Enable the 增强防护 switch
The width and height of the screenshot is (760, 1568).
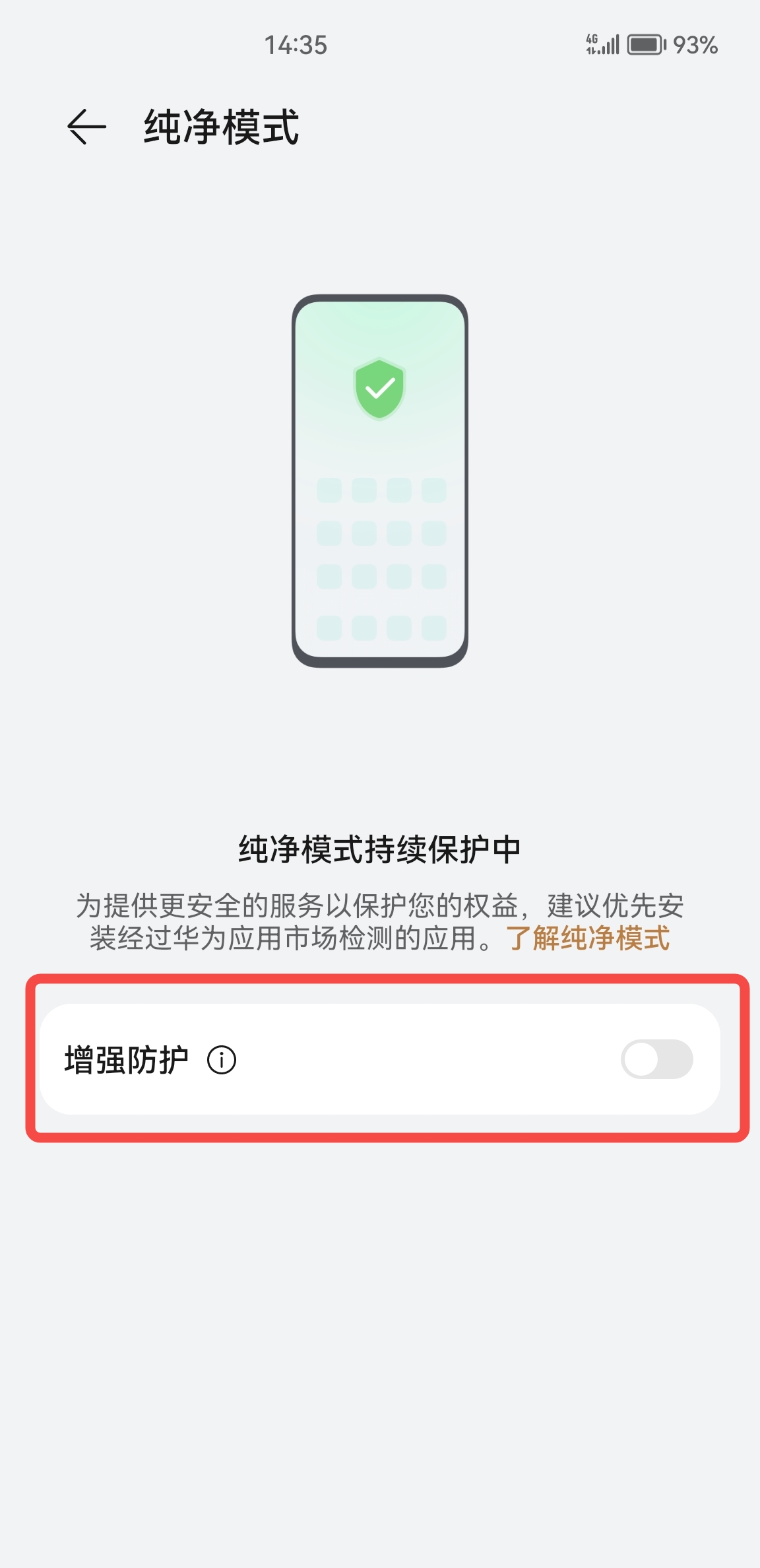pos(656,1059)
